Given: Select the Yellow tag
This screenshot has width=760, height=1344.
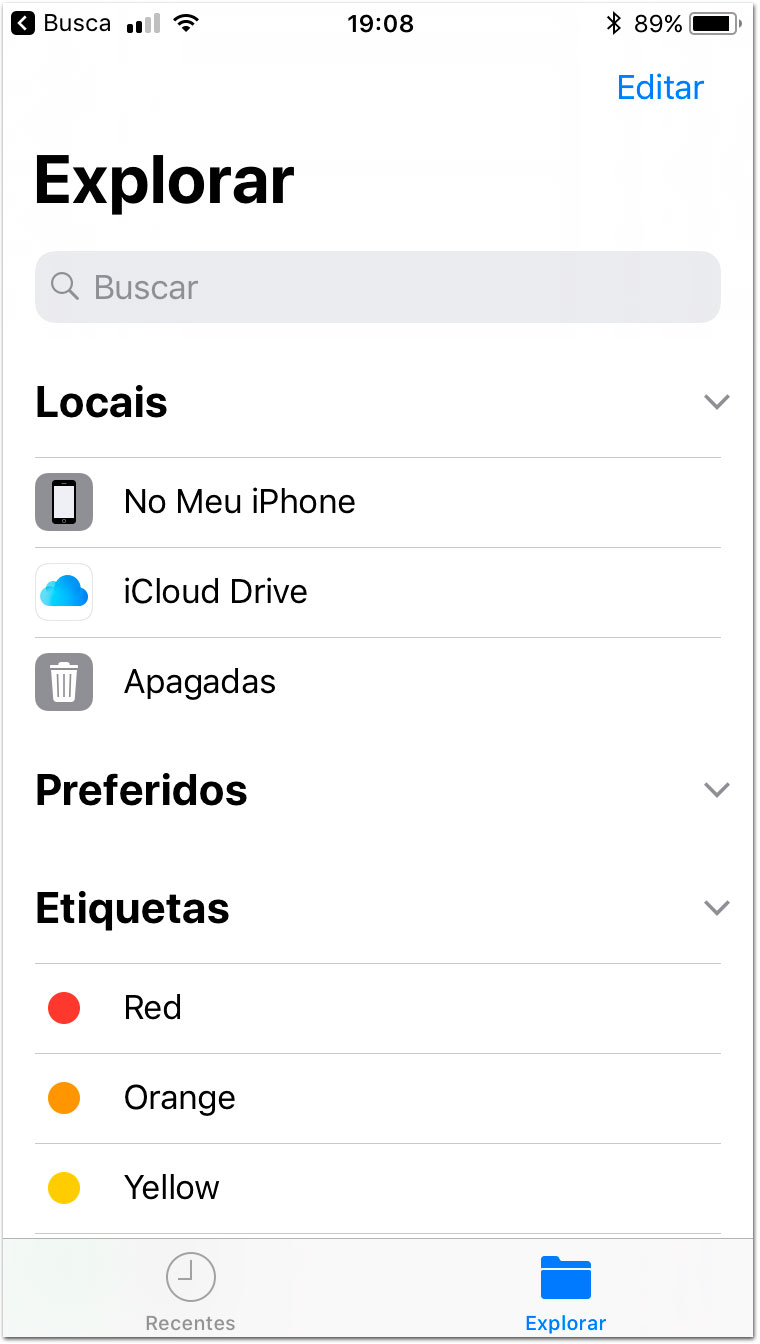Looking at the screenshot, I should (378, 1188).
